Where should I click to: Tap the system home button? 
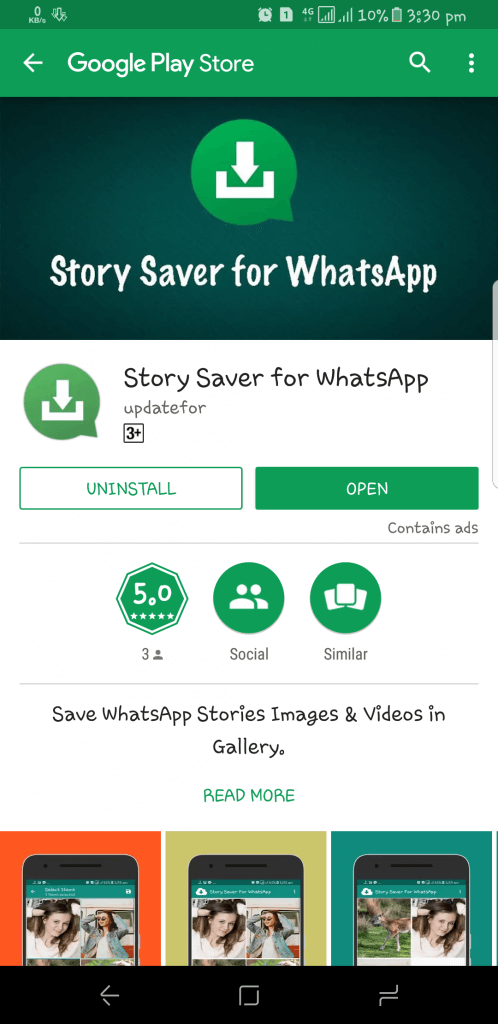249,995
